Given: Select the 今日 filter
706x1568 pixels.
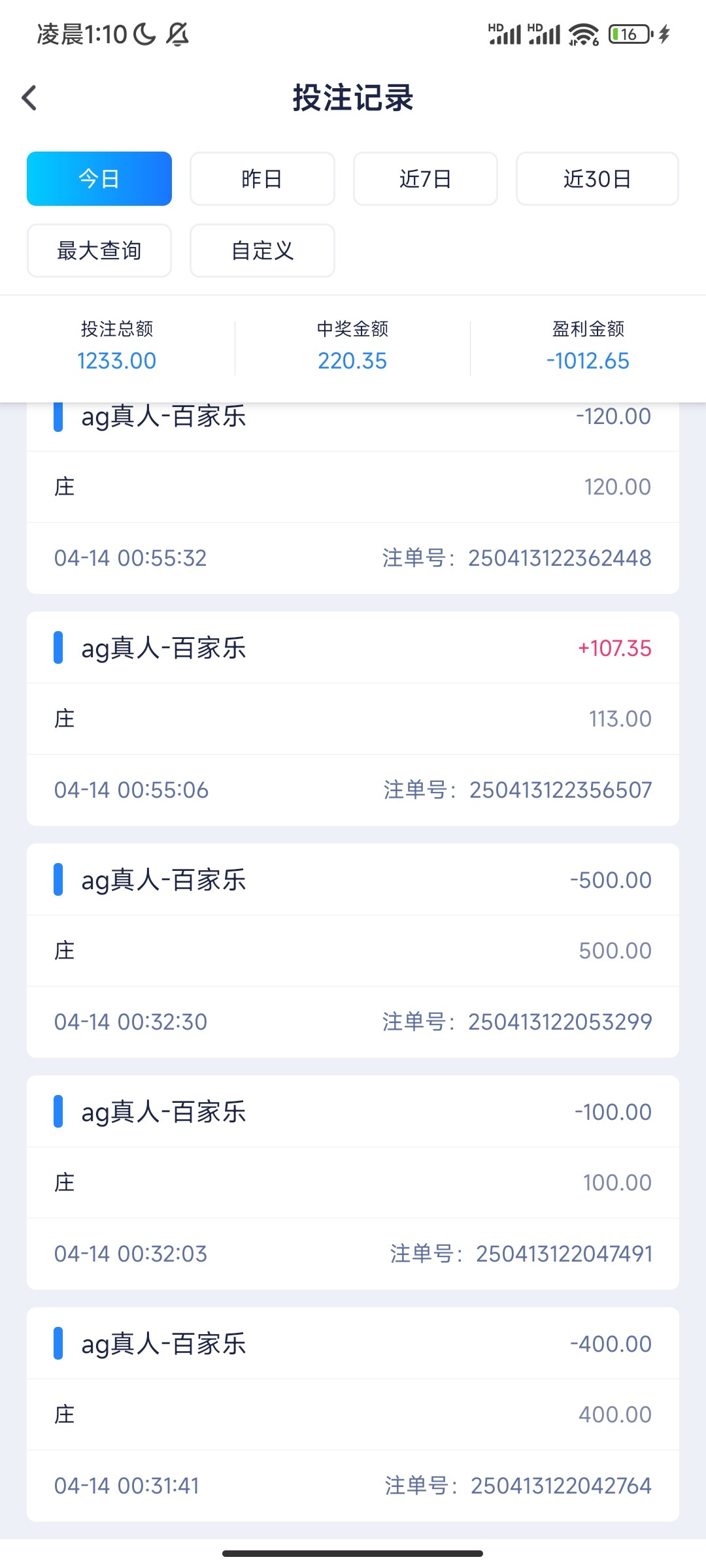Looking at the screenshot, I should pos(99,179).
